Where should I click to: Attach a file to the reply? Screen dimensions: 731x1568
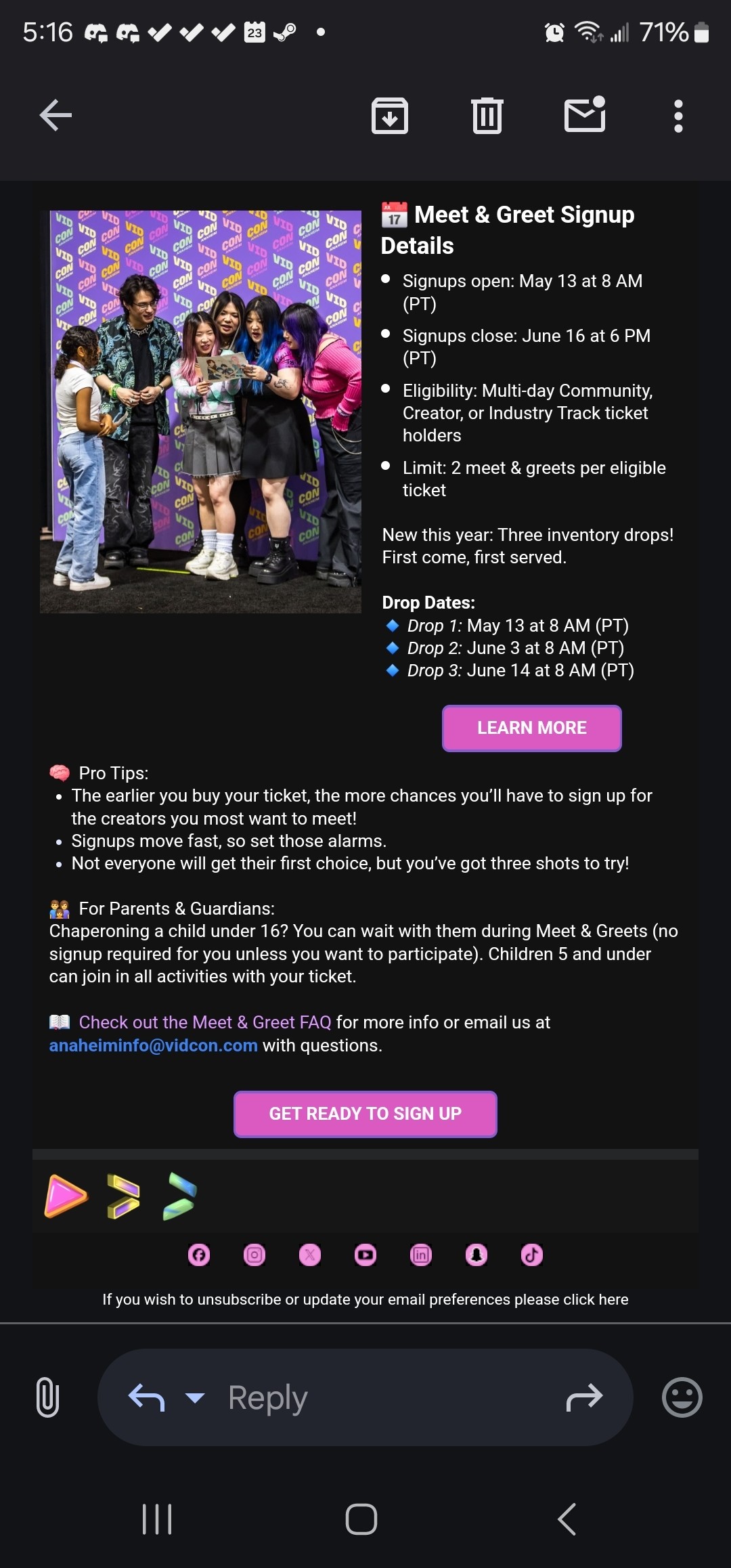coord(47,1397)
